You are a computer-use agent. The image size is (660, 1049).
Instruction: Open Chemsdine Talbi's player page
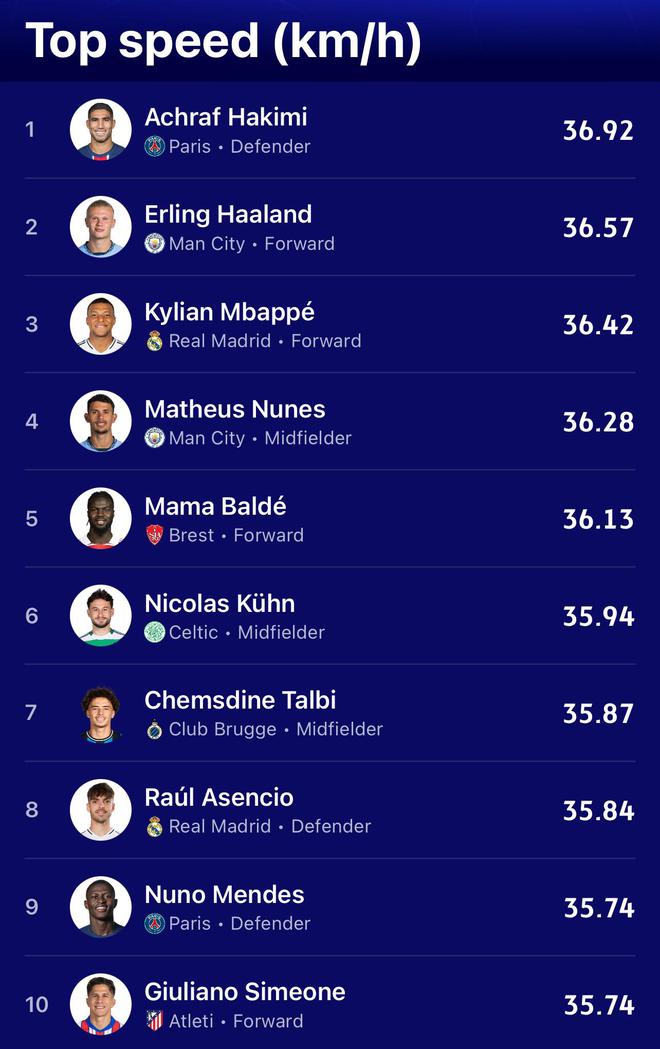(240, 700)
